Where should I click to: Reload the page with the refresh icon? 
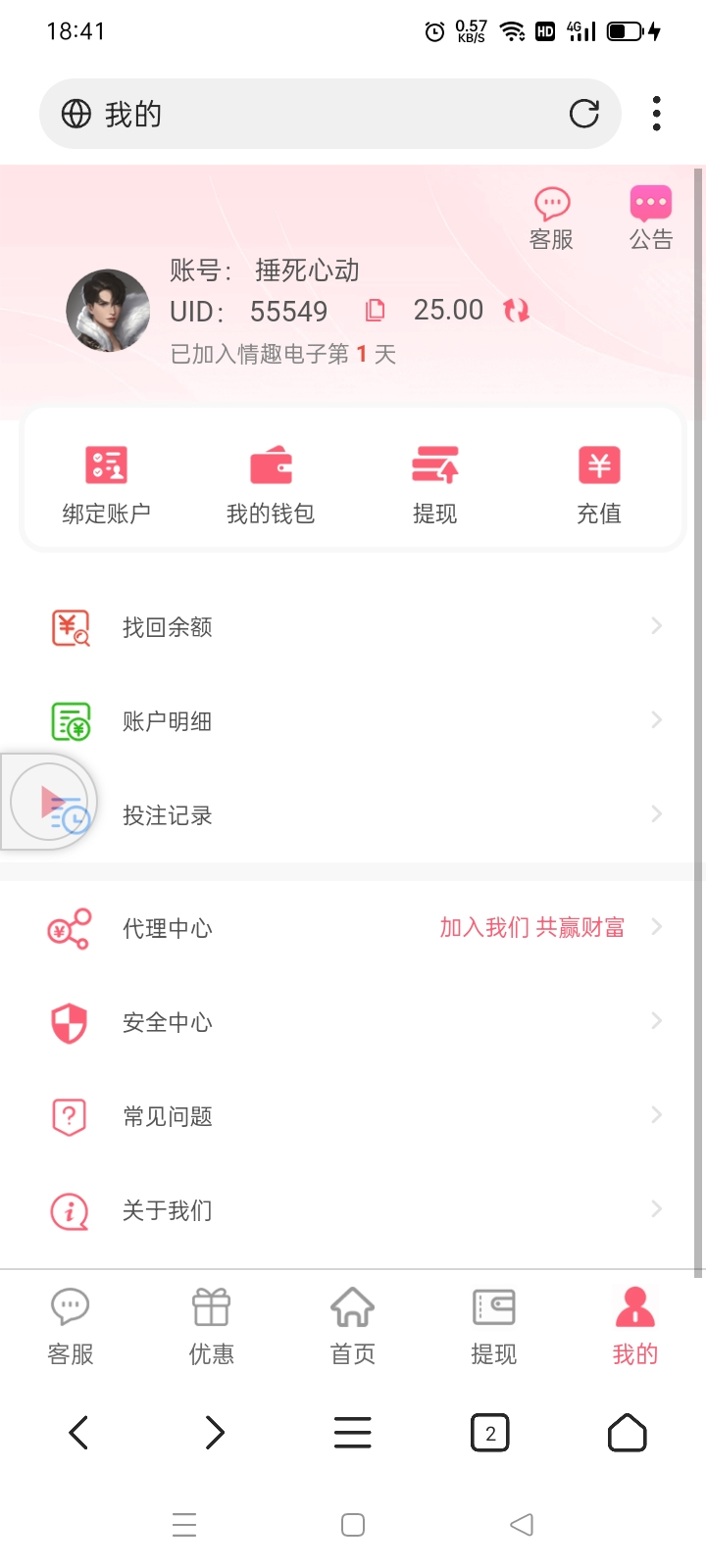pos(584,115)
